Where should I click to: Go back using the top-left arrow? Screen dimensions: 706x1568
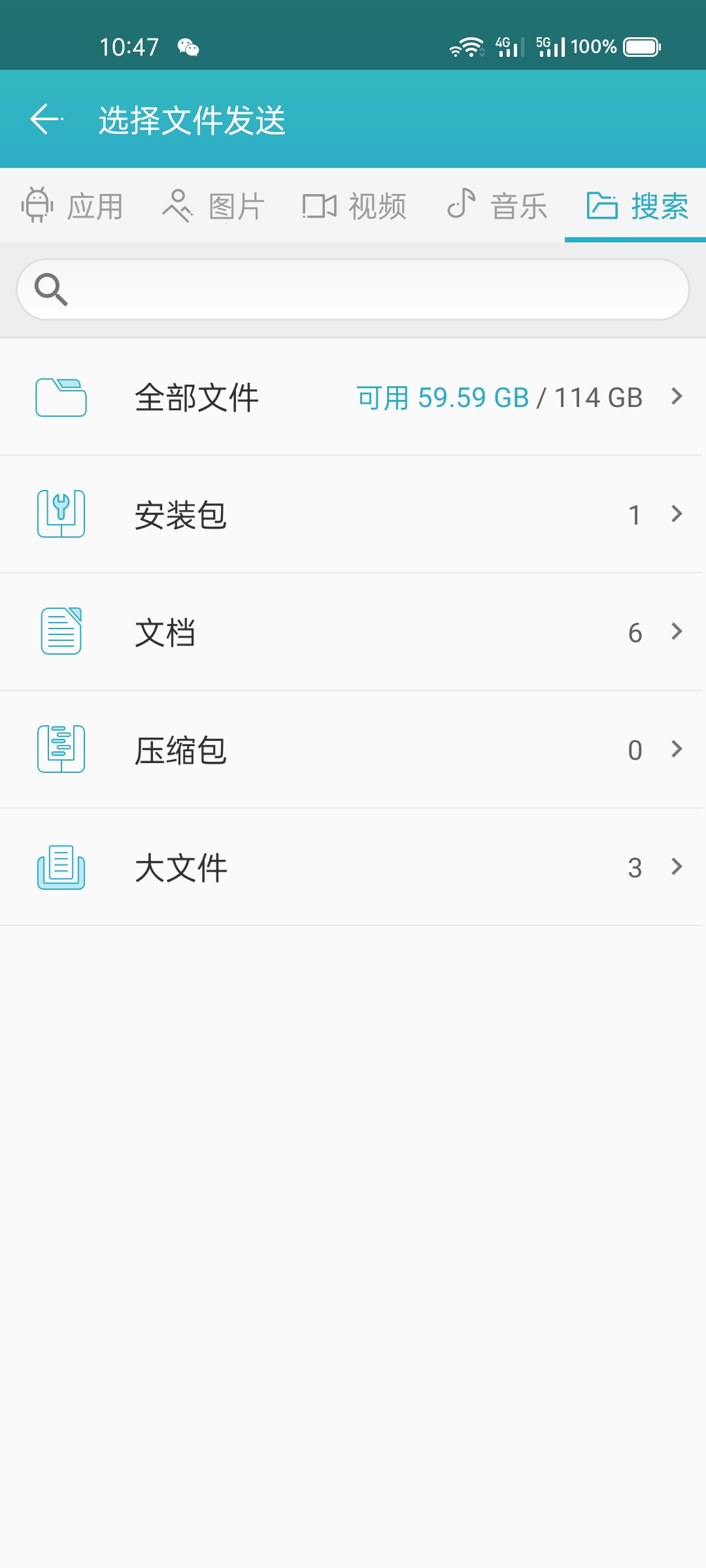[47, 120]
